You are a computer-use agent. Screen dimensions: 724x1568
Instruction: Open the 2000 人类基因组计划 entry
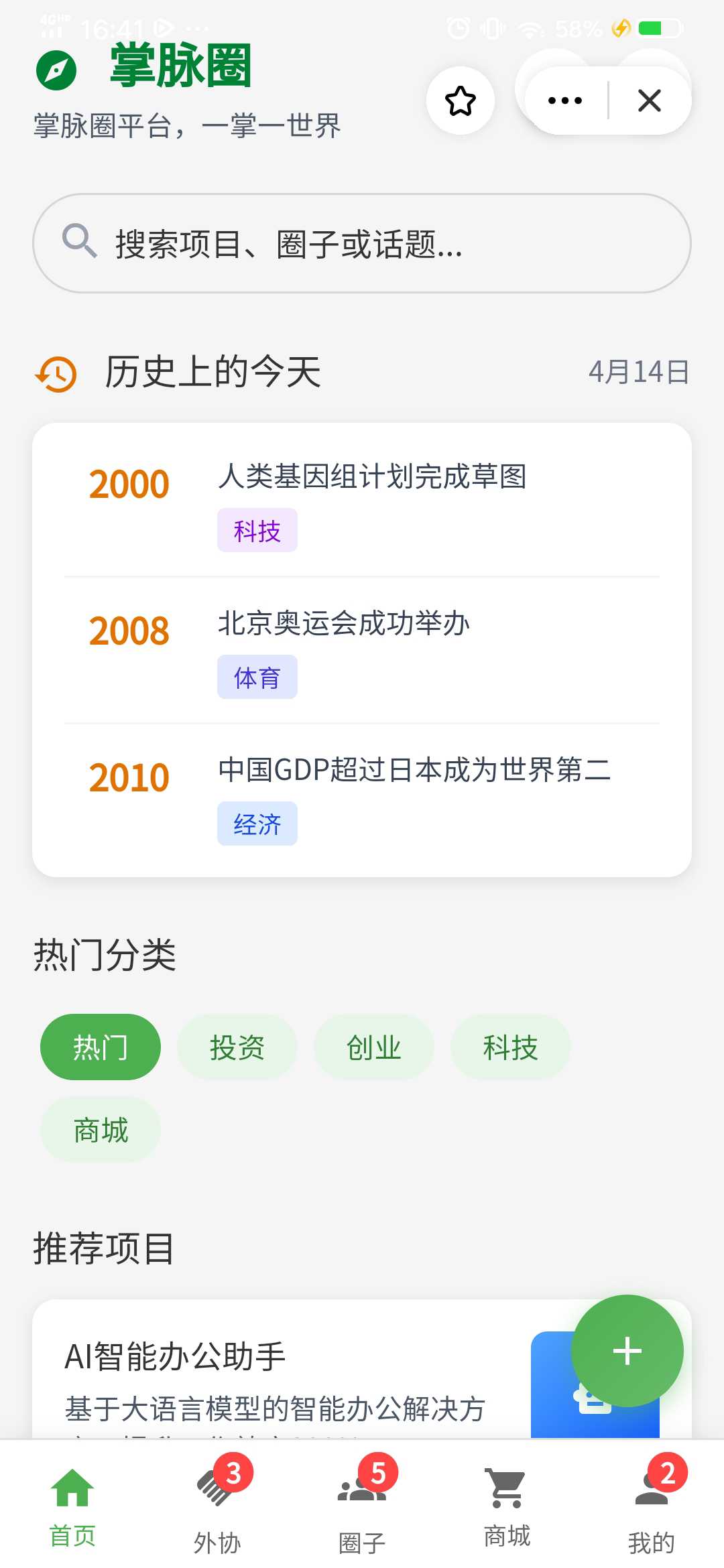372,477
